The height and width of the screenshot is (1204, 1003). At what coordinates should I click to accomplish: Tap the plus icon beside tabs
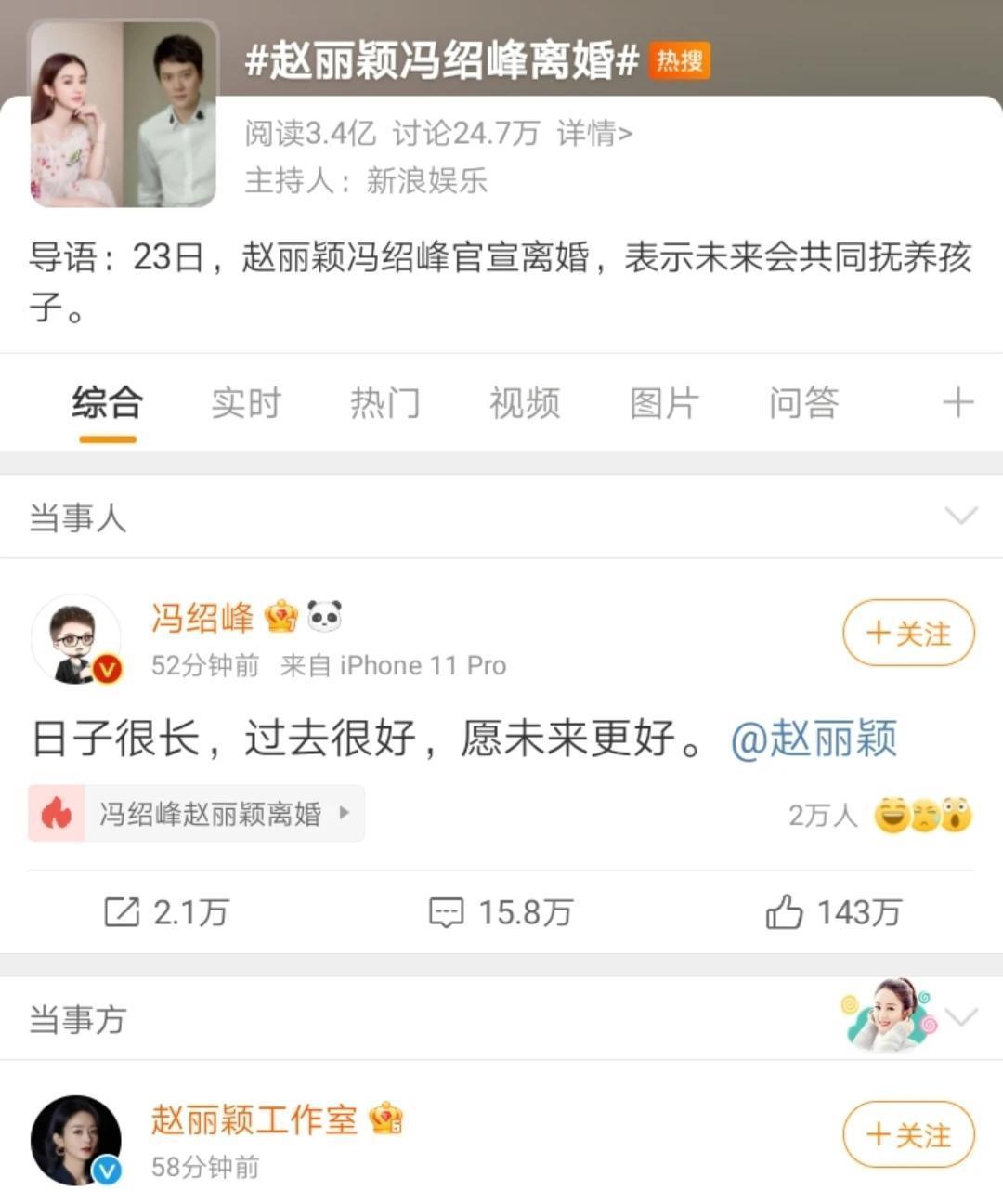point(957,403)
